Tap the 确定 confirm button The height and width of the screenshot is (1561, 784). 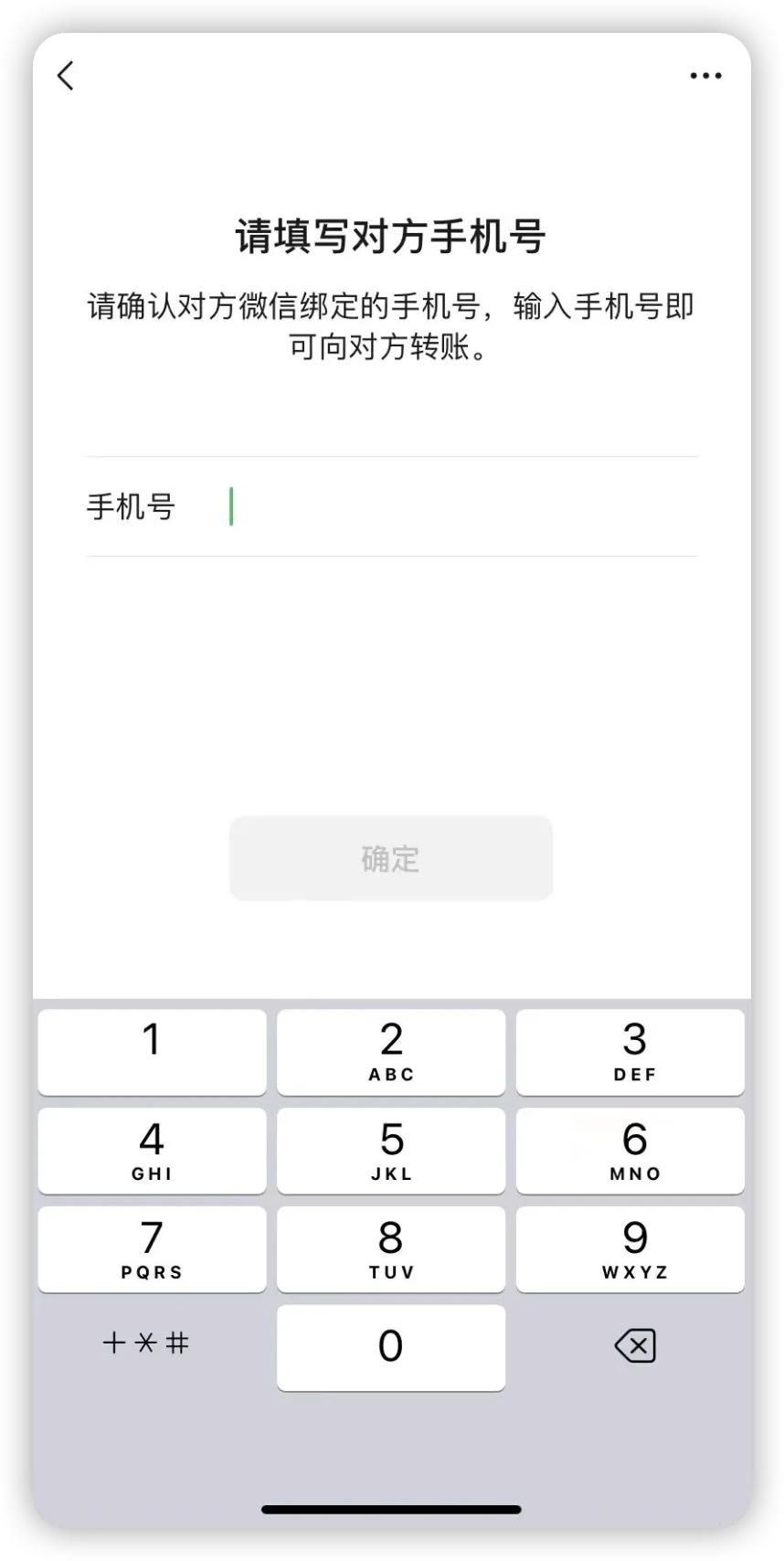click(x=390, y=858)
